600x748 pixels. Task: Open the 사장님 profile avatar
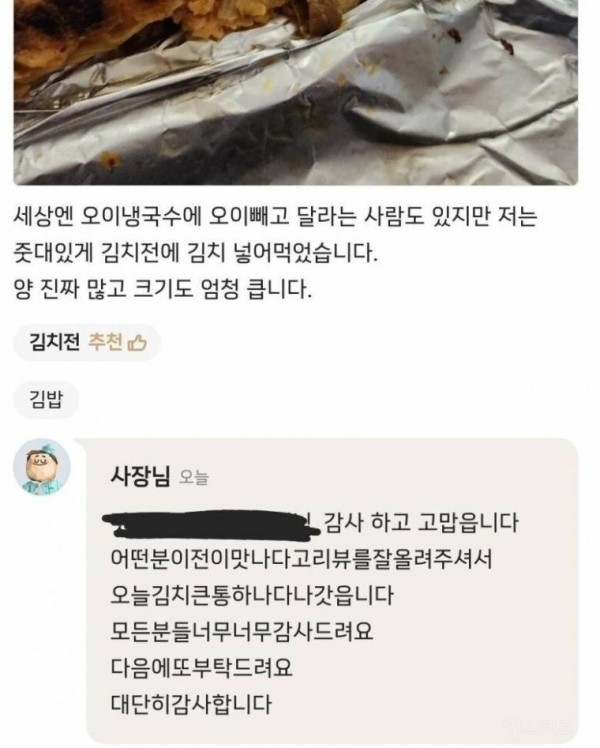coord(42,467)
